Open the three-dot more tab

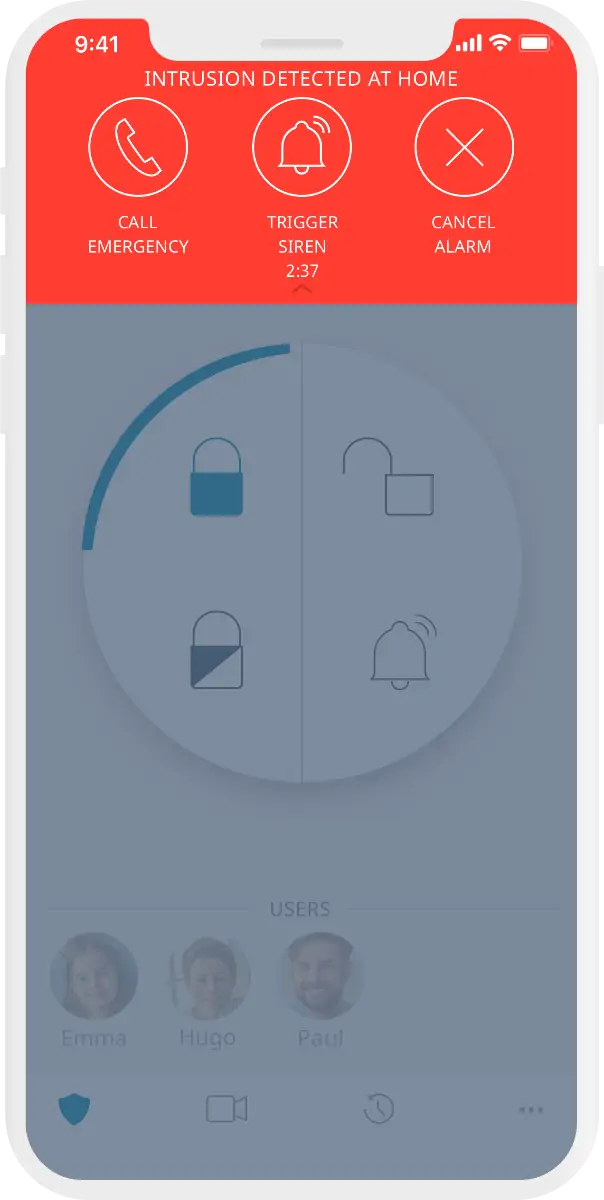tap(531, 1109)
